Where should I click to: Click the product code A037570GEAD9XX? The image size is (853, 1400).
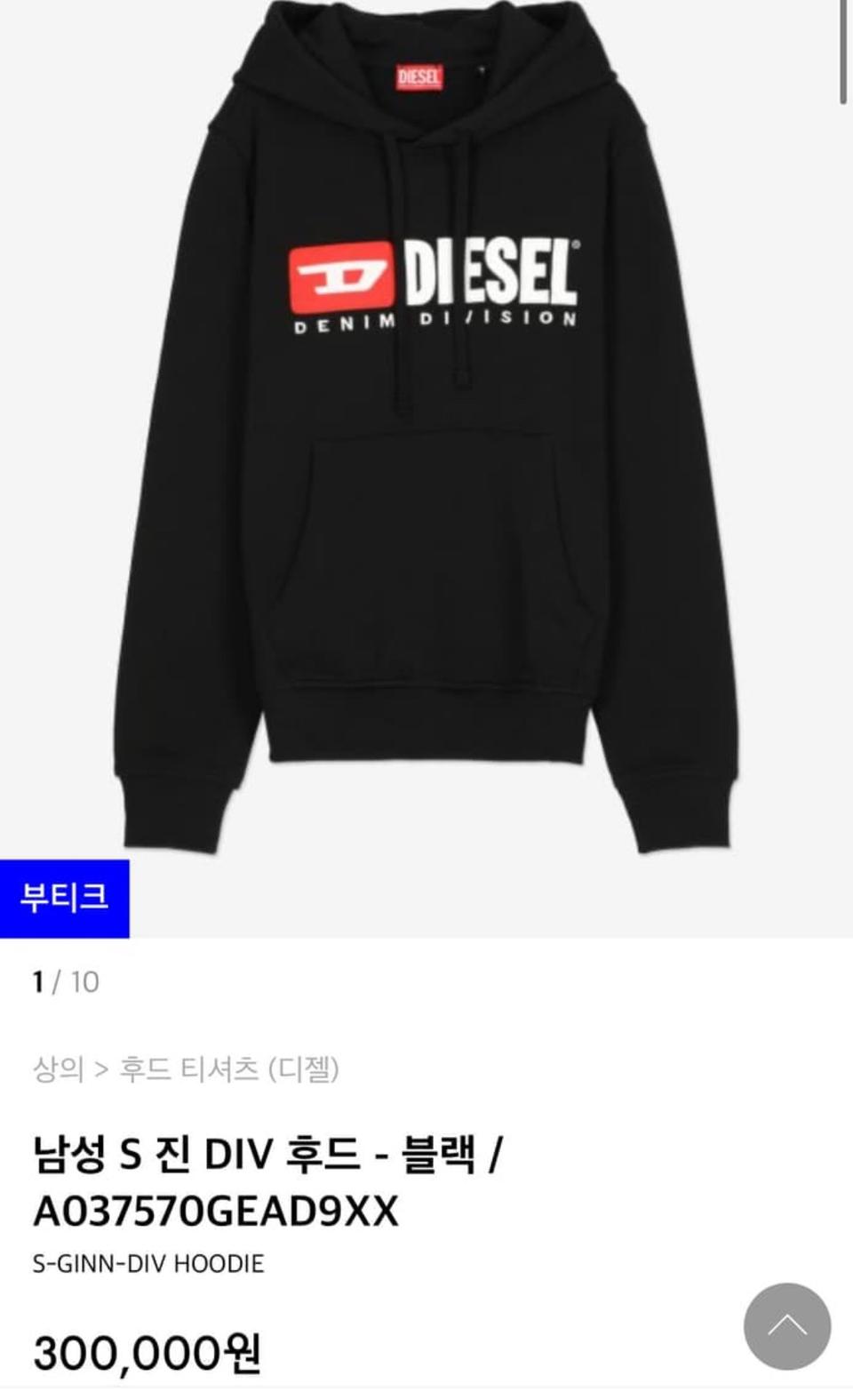[x=213, y=1209]
